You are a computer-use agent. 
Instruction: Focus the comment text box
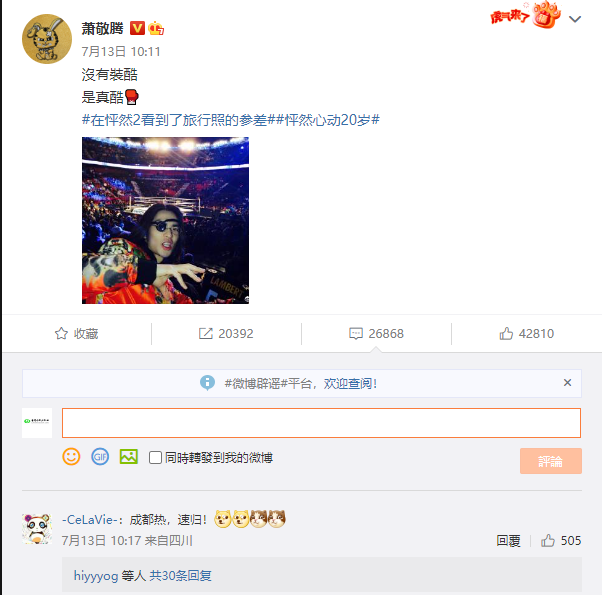coord(320,423)
